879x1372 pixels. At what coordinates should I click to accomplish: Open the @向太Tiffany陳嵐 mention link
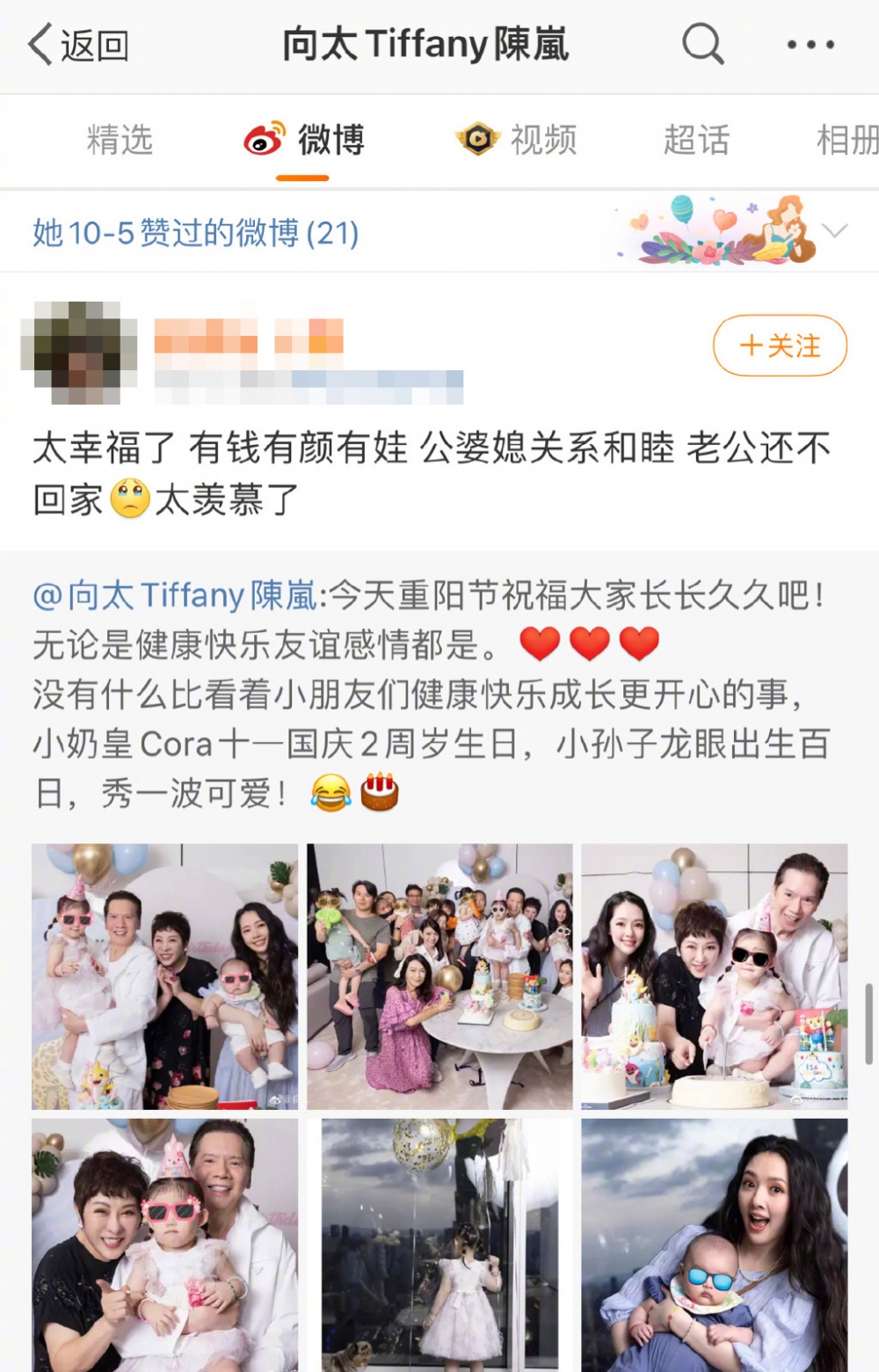click(174, 595)
